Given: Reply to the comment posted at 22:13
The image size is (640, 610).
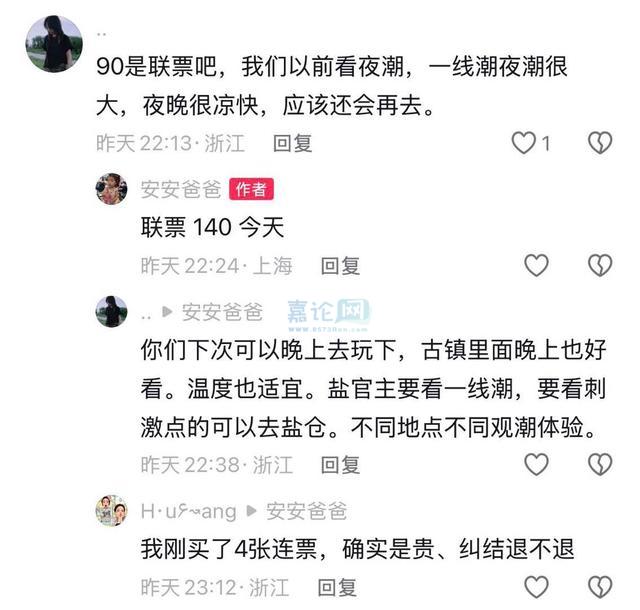Looking at the screenshot, I should point(293,143).
